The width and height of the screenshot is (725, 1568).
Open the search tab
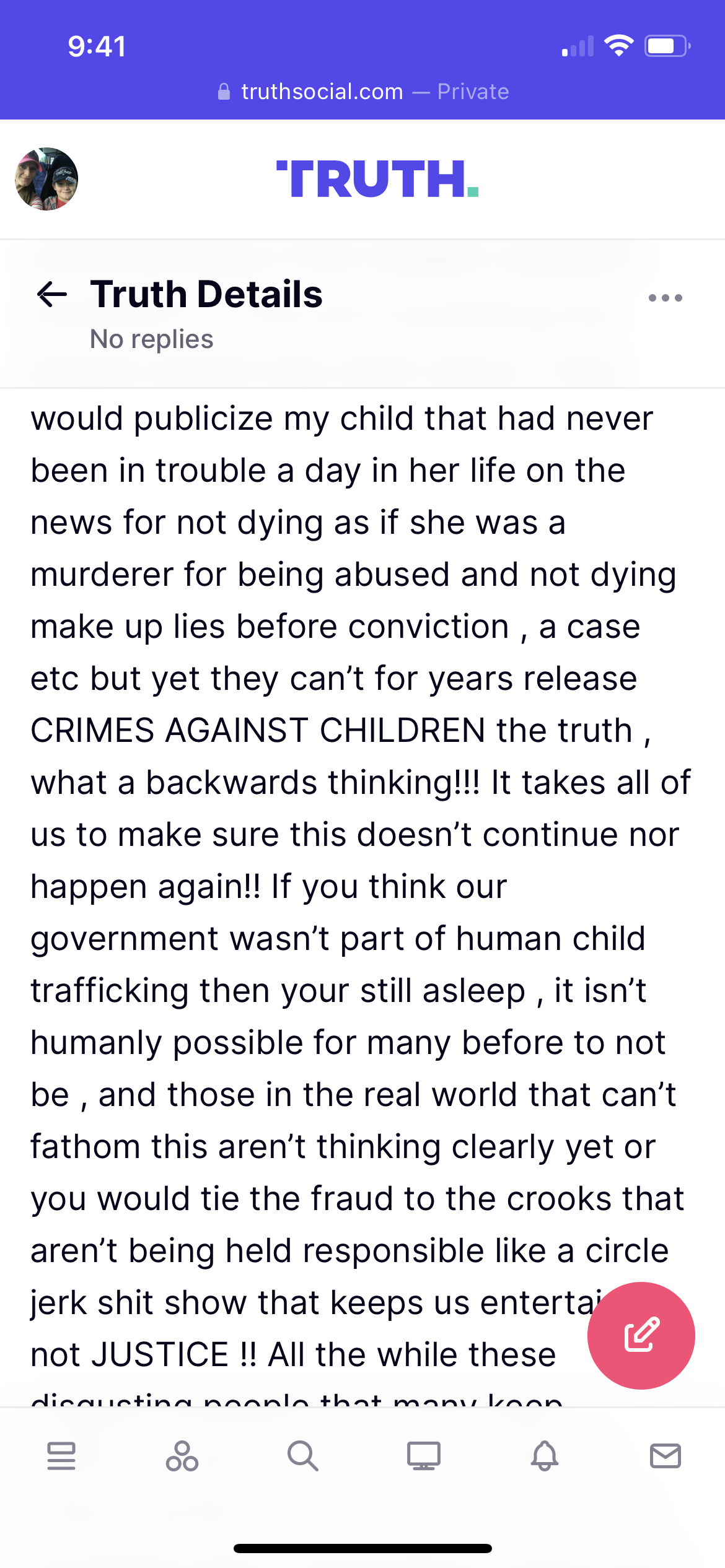(302, 1456)
